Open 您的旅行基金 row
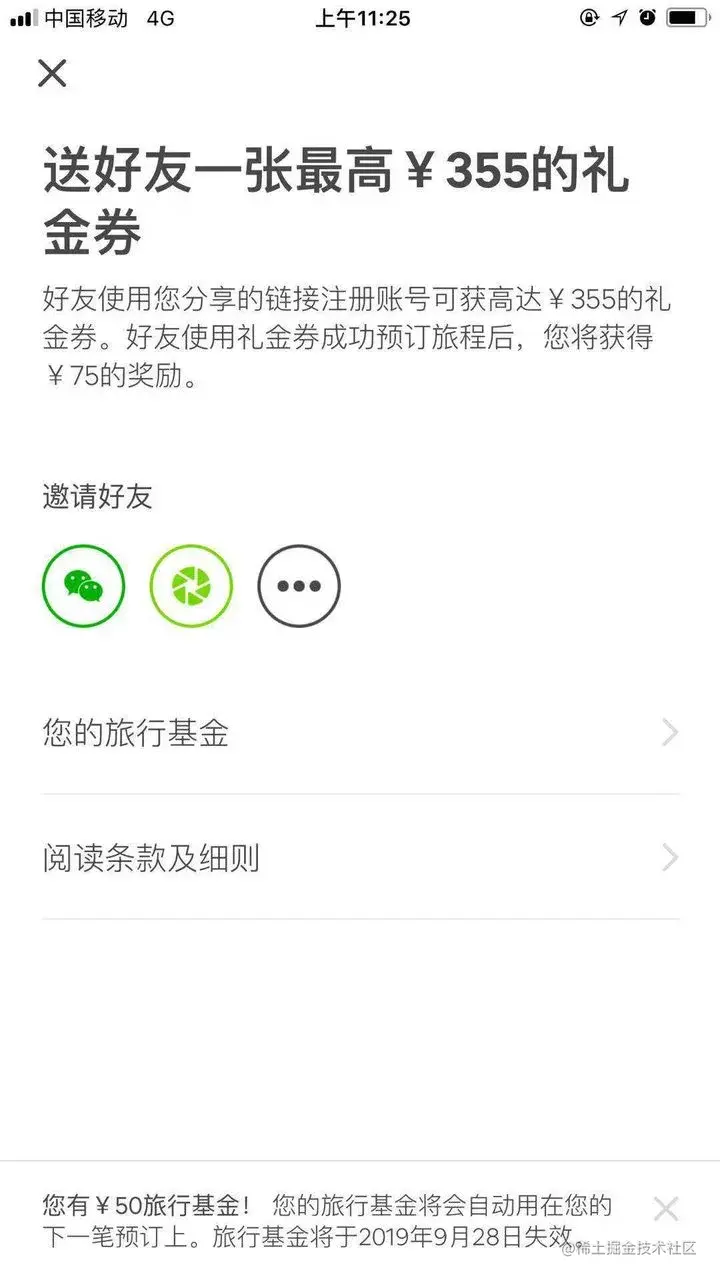The image size is (720, 1280). [360, 733]
